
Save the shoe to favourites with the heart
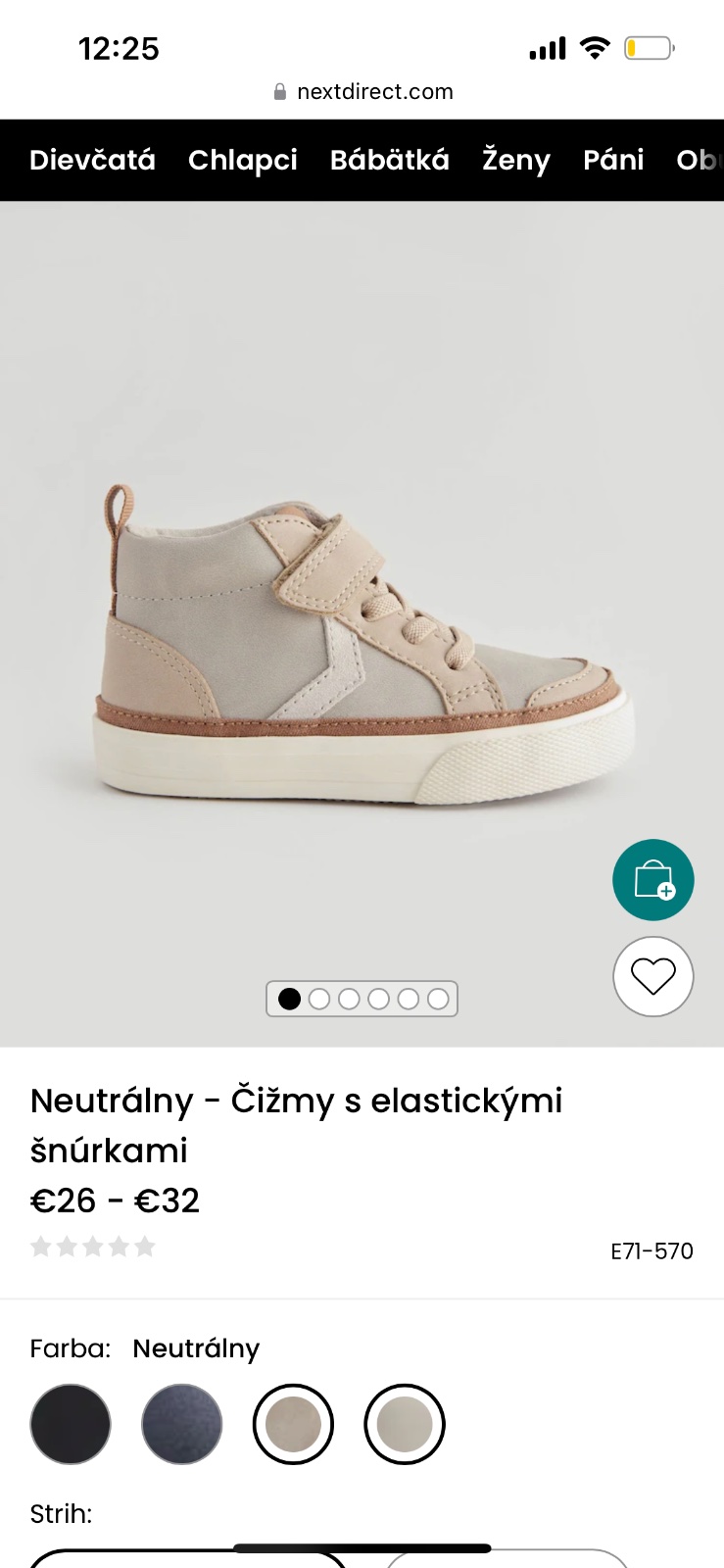[652, 976]
